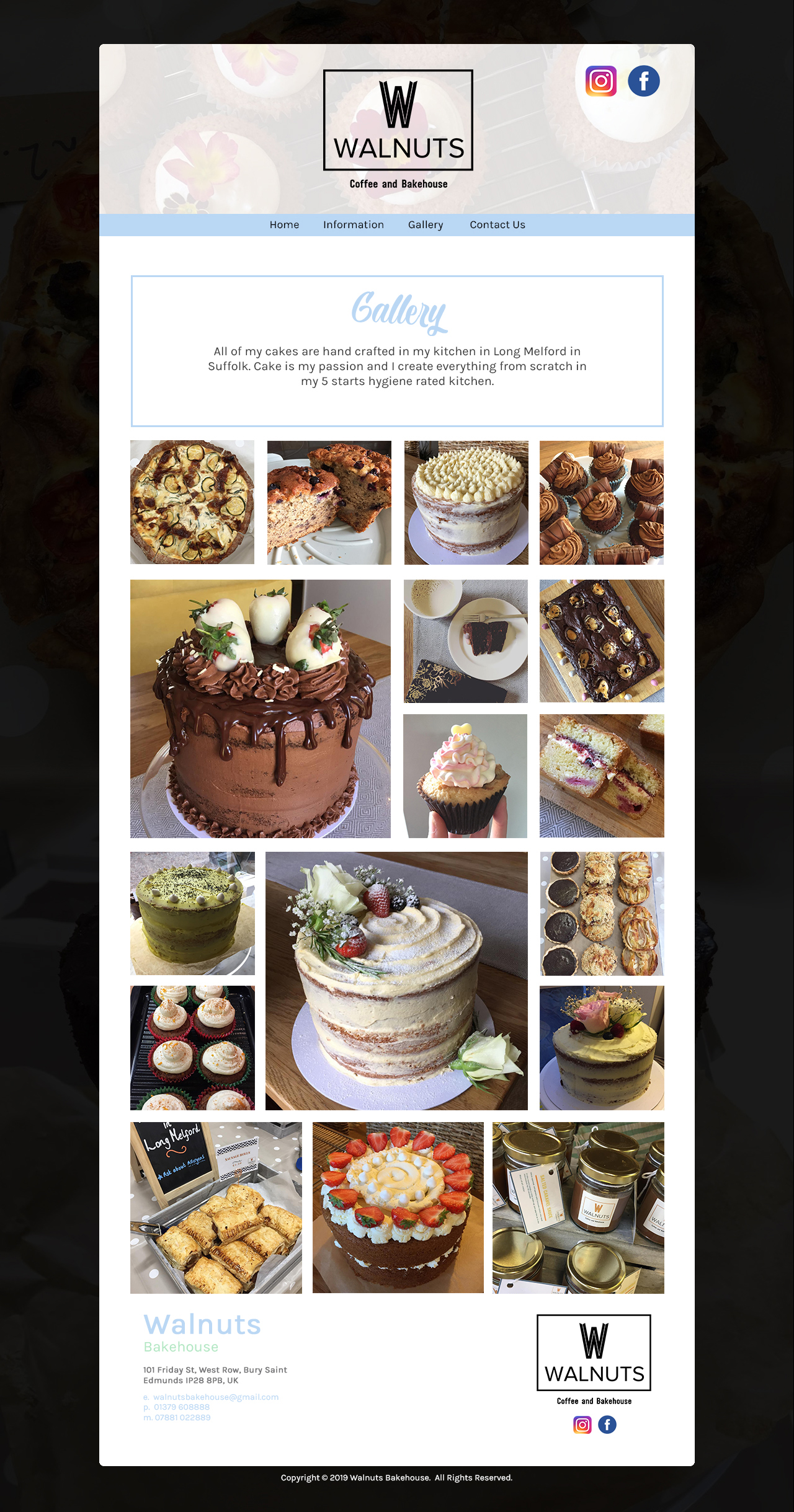View the large naked cake with white roses
Image resolution: width=794 pixels, height=1512 pixels.
(396, 981)
